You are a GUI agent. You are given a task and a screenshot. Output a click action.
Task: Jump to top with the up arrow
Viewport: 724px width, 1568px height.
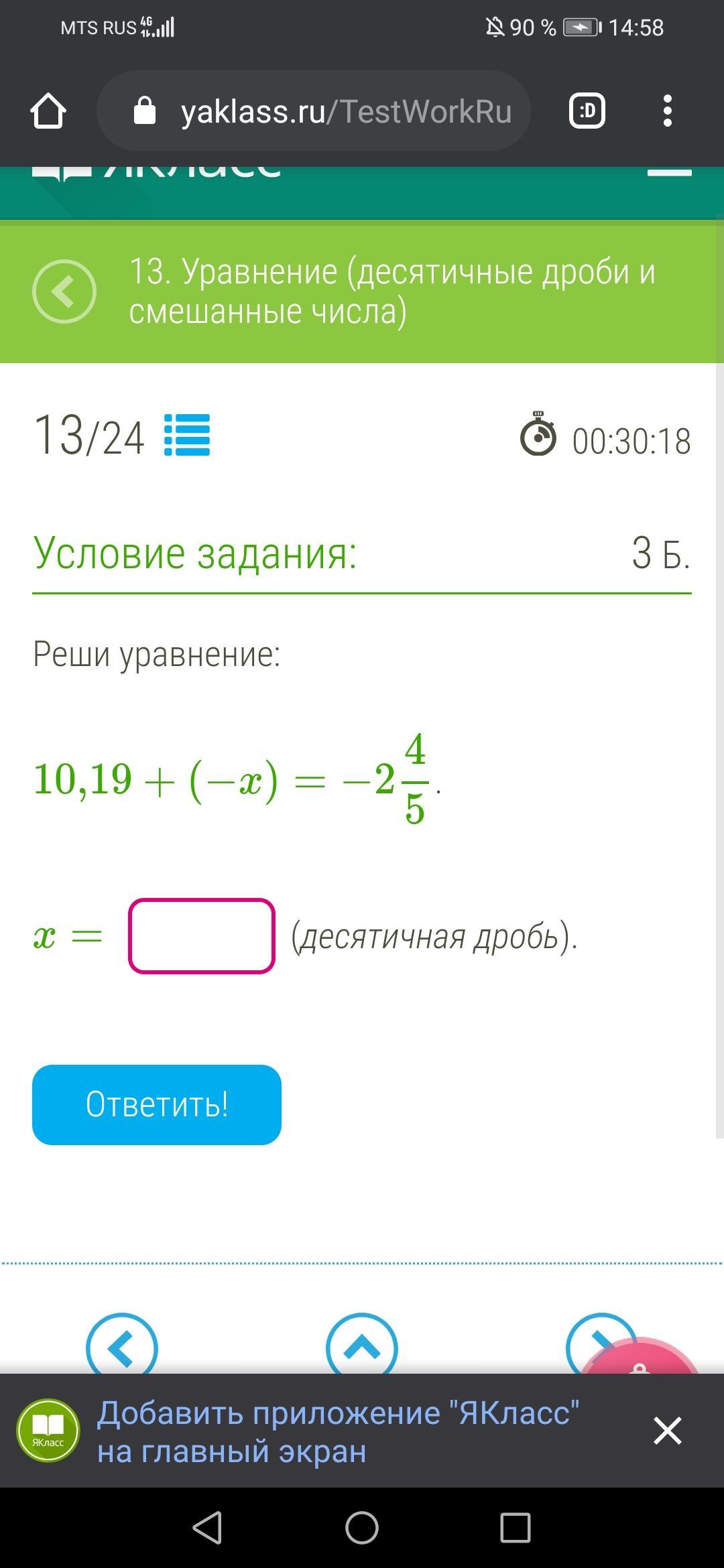pos(362,1347)
